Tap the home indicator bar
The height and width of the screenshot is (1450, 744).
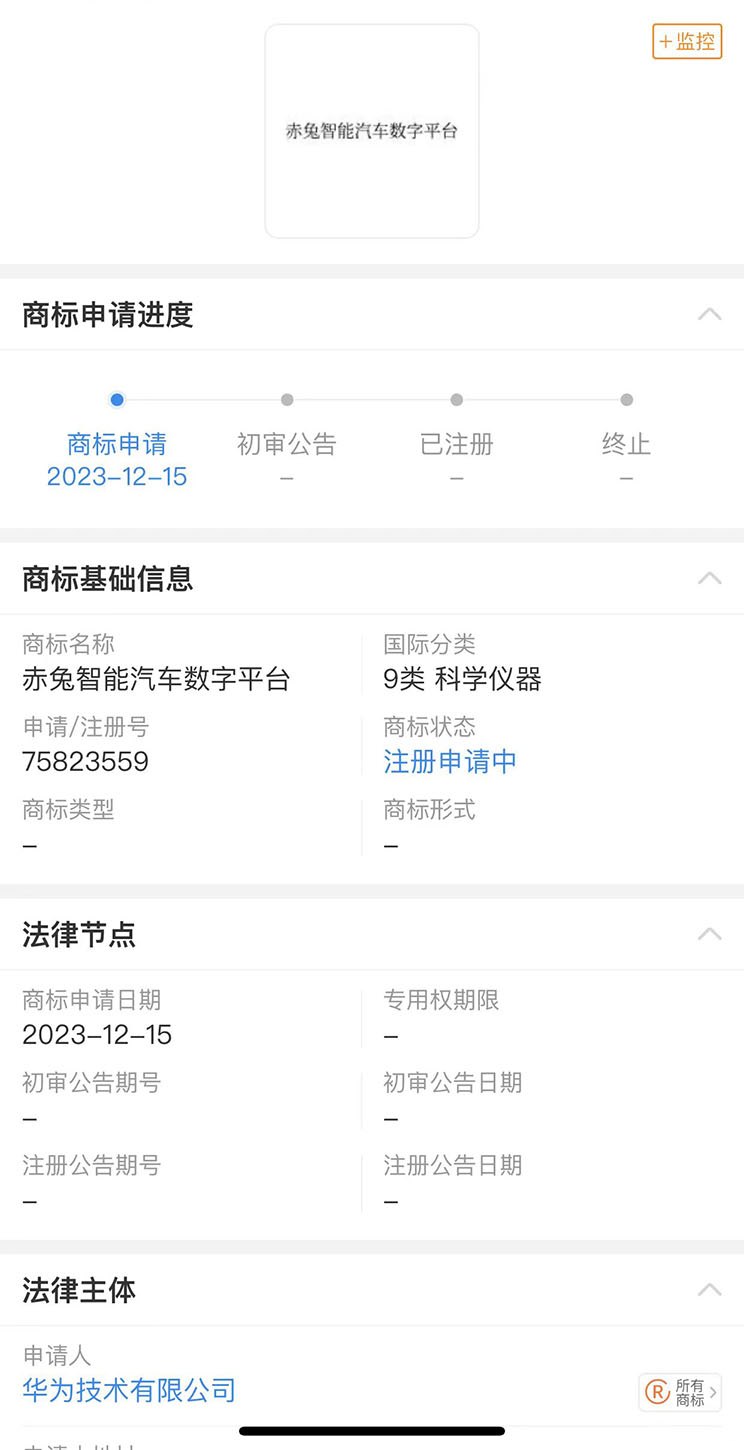pyautogui.click(x=372, y=1428)
